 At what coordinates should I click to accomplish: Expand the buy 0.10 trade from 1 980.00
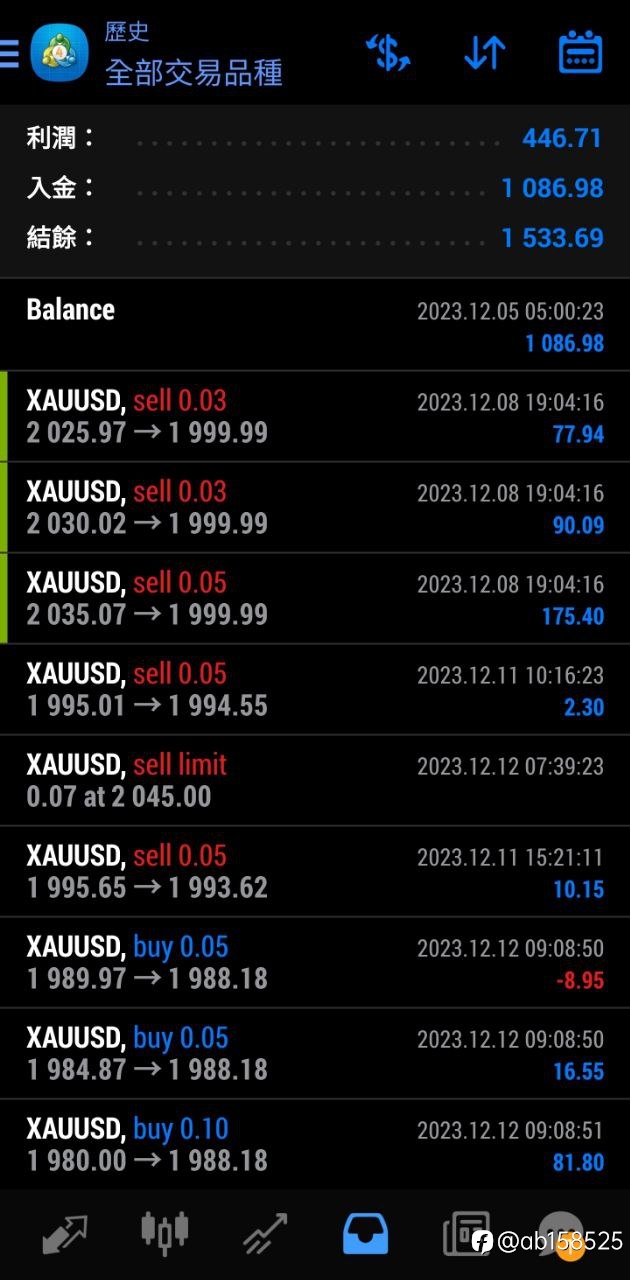coord(315,1144)
